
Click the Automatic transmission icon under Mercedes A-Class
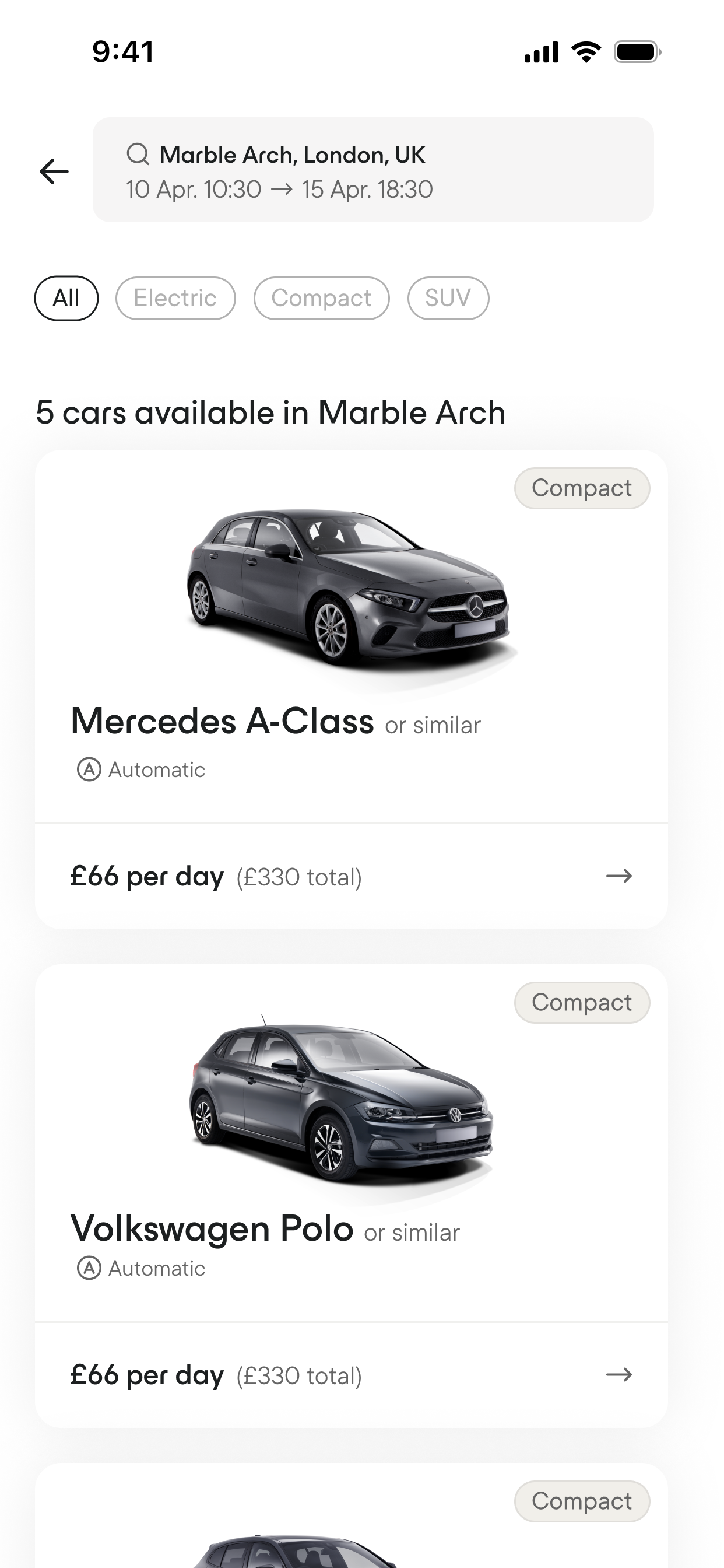pyautogui.click(x=89, y=769)
